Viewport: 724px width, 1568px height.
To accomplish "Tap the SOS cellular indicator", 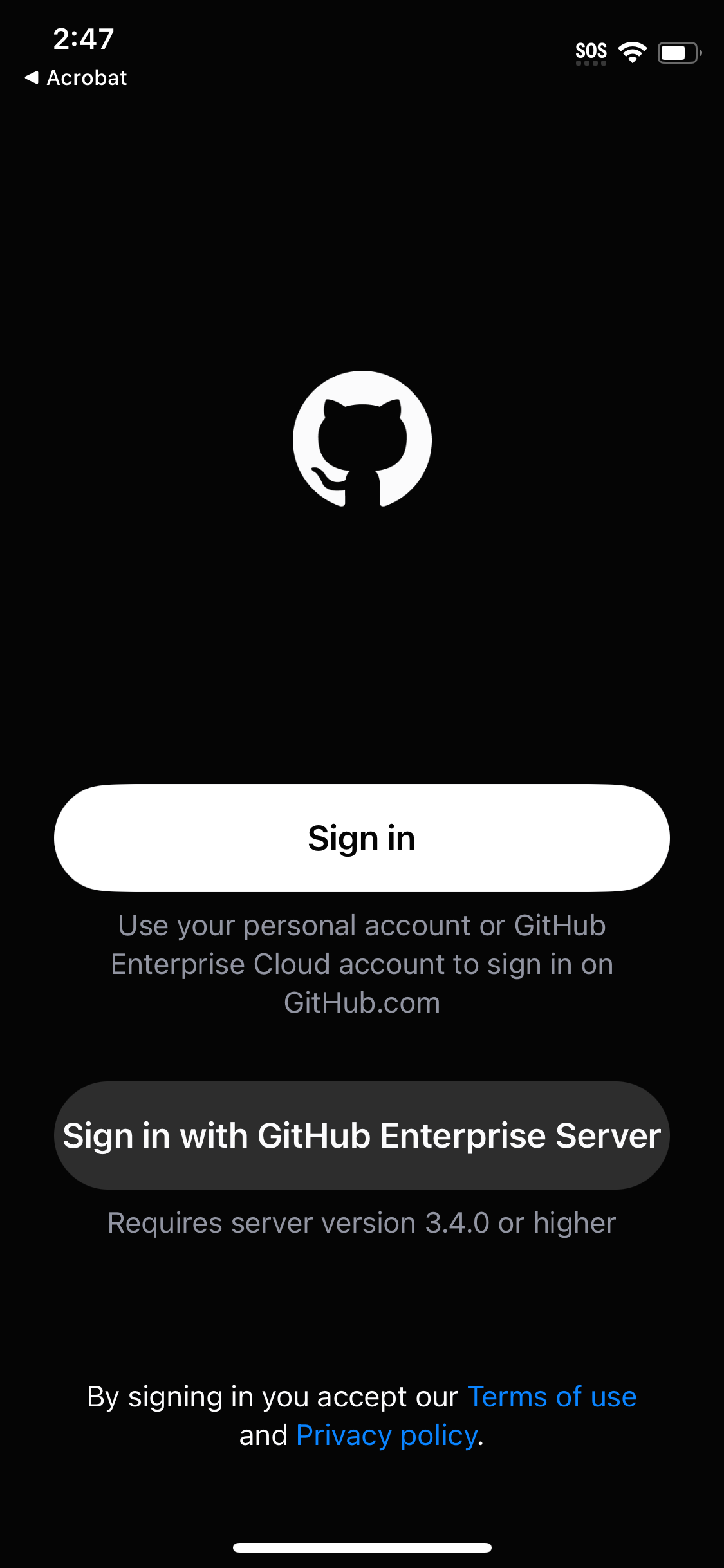I will point(591,50).
